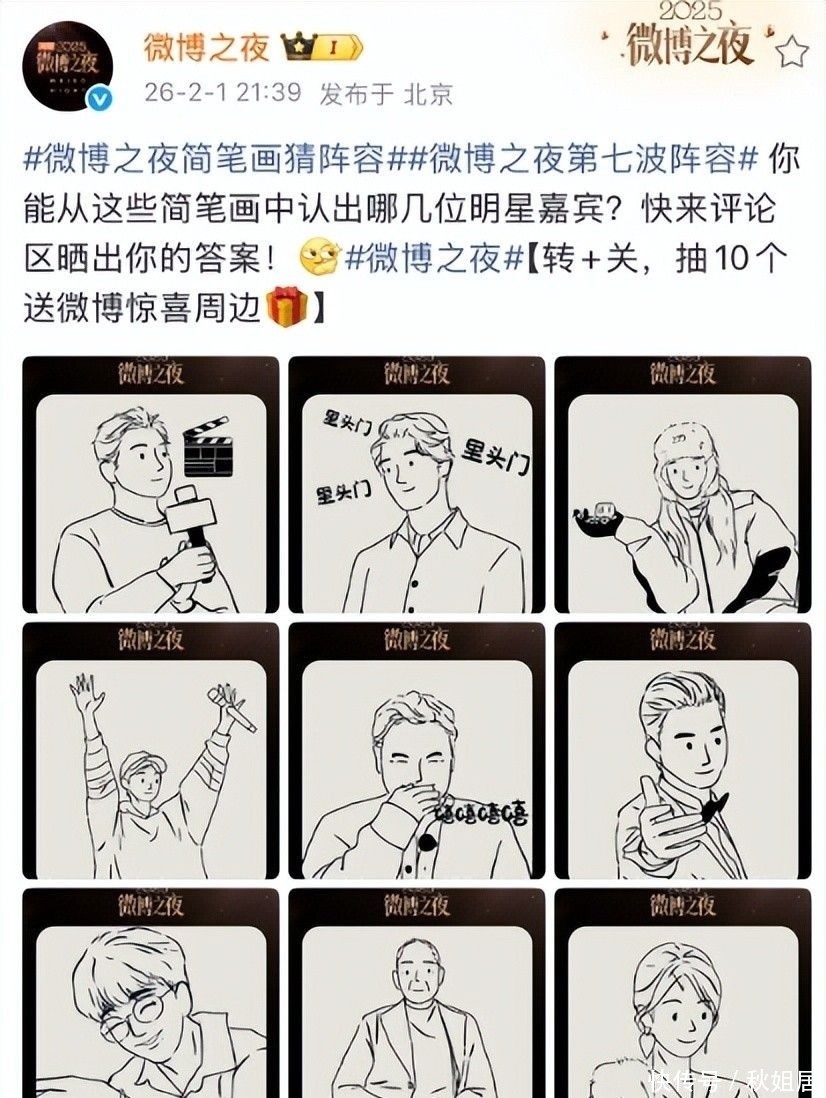The width and height of the screenshot is (826, 1098).
Task: Open hashtag #微博之夜第七波阵容#
Action: click(x=584, y=158)
